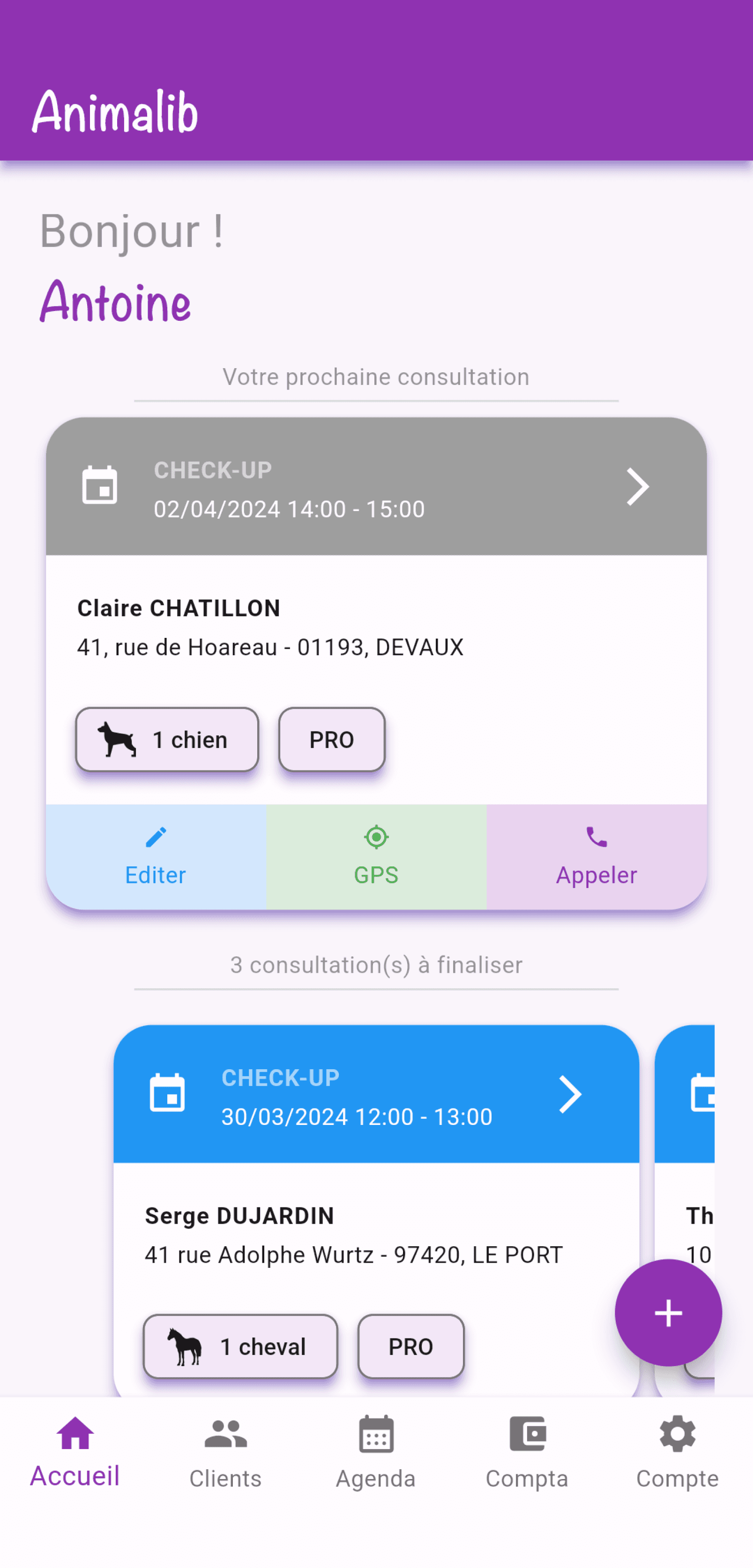The image size is (753, 1568).
Task: Expand Claire CHATILLON's consultation details chevron
Action: coord(637,486)
